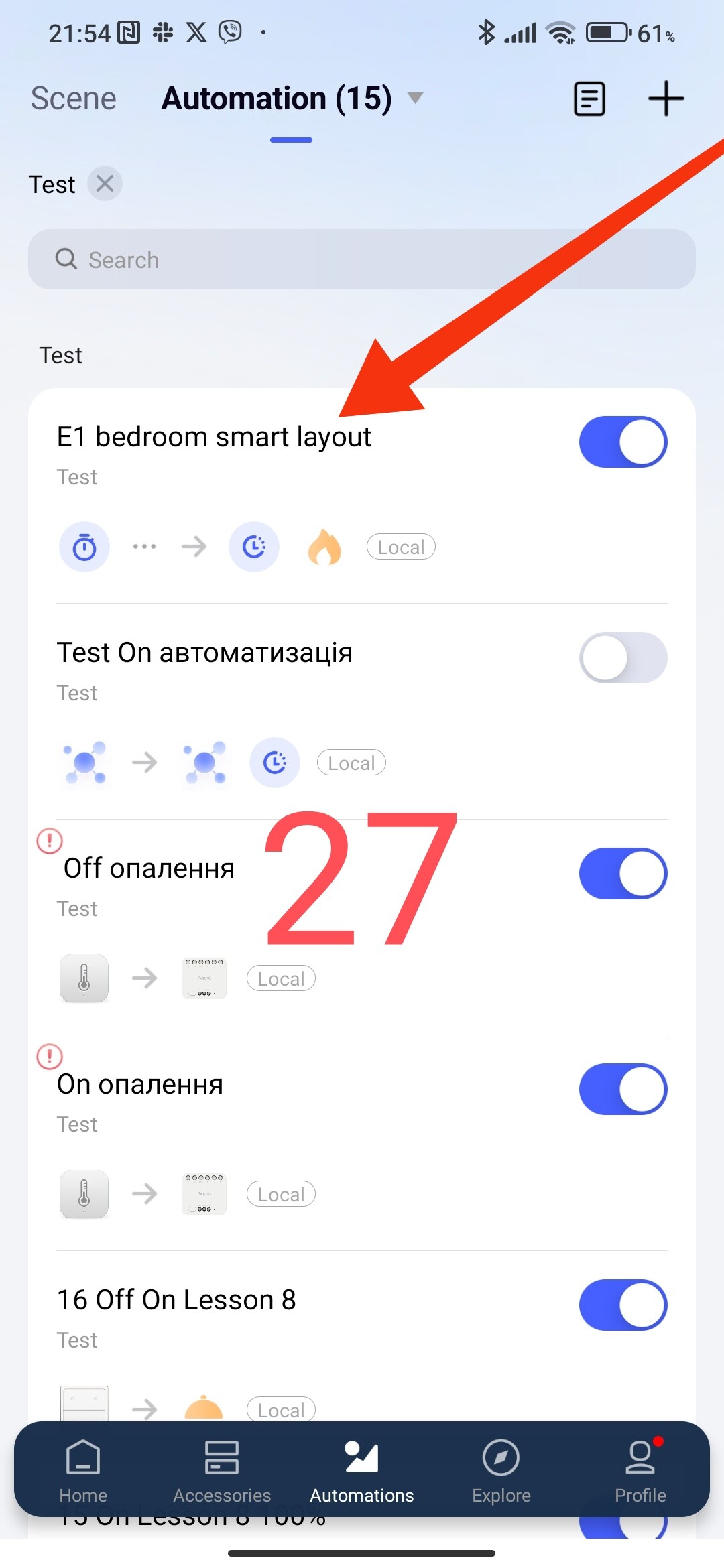Remove the Test filter chip
Viewport: 724px width, 1568px height.
105,184
